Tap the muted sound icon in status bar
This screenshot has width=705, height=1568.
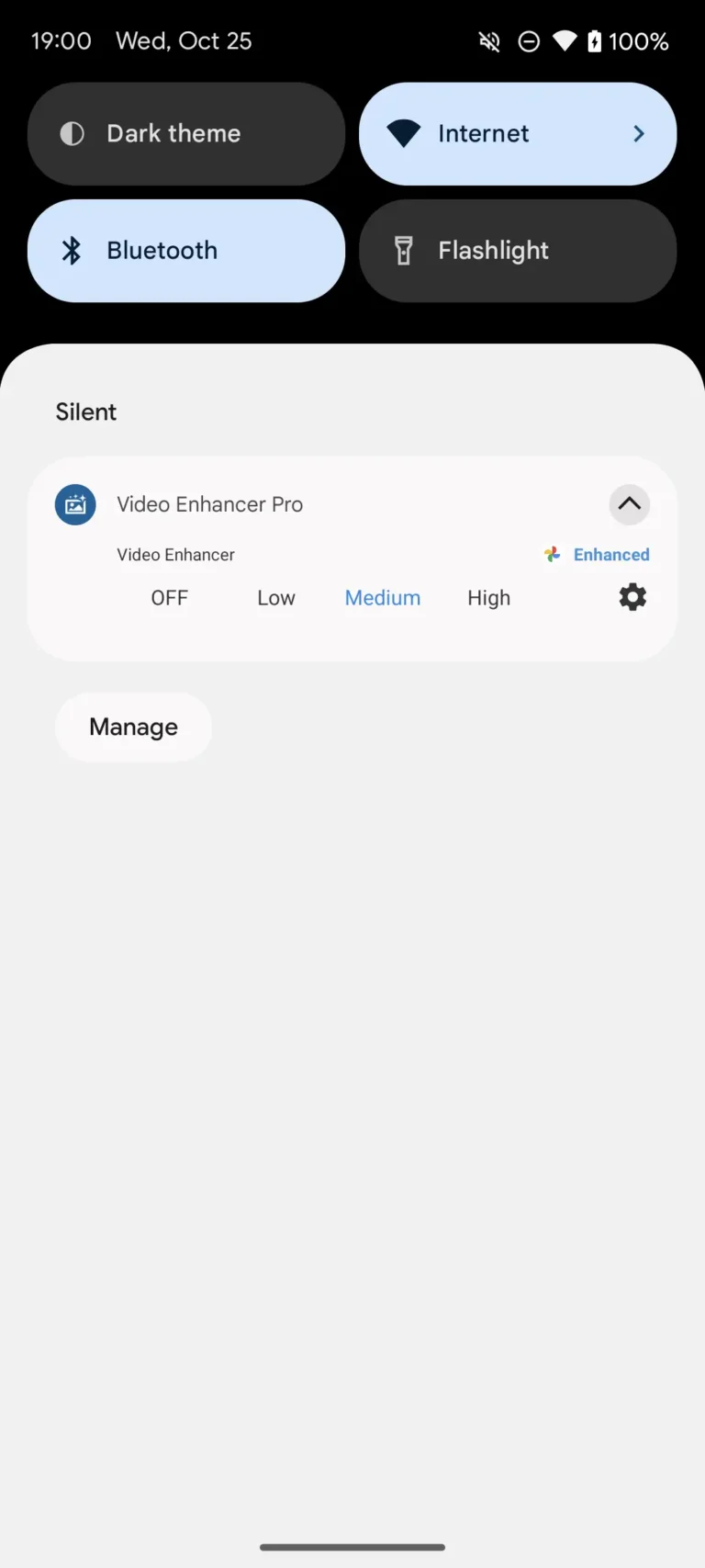click(x=488, y=40)
